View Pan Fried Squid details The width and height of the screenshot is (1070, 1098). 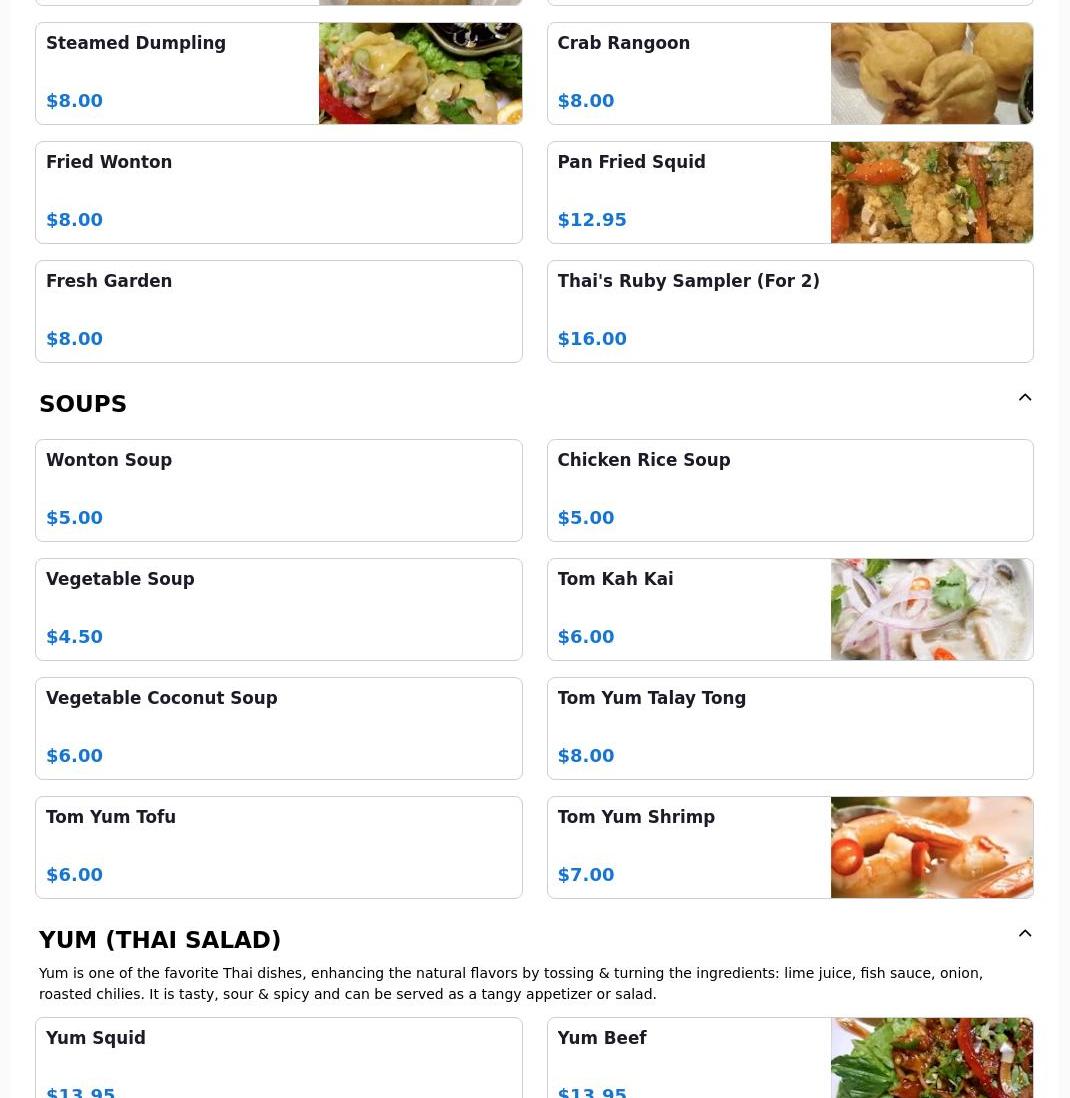pyautogui.click(x=790, y=193)
